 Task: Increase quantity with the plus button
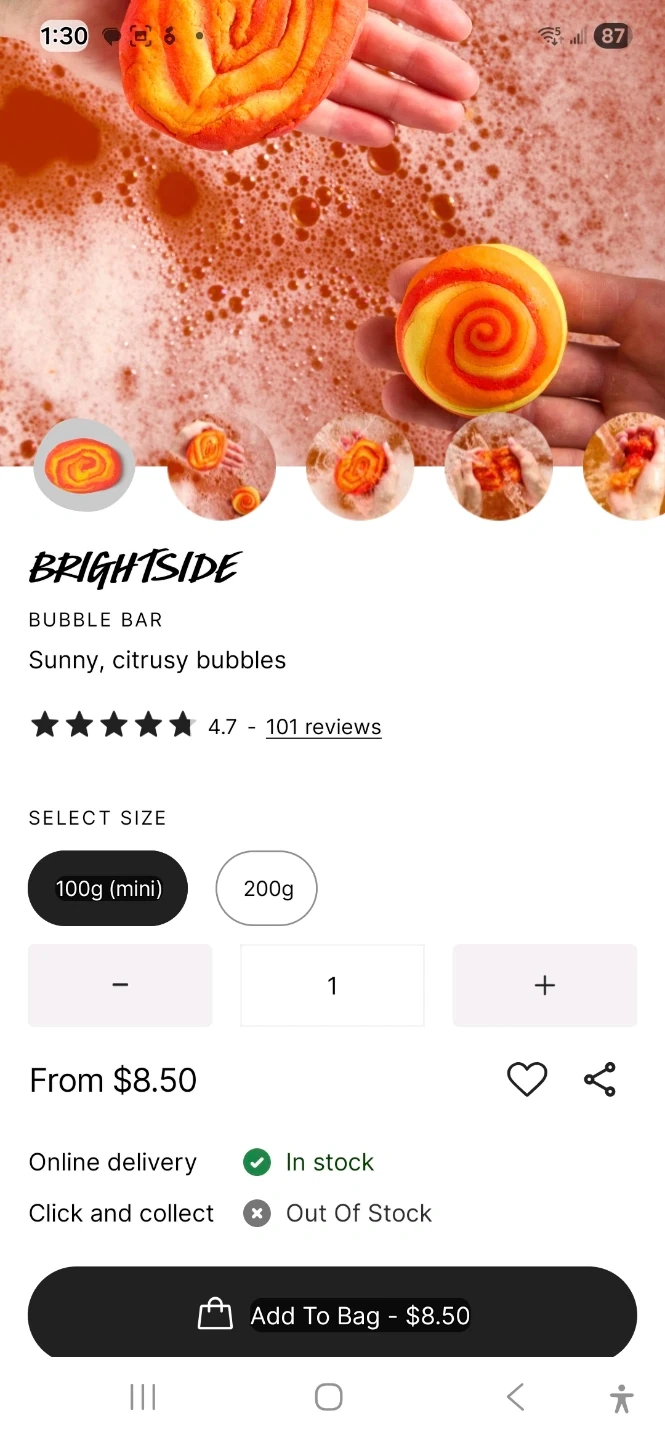pyautogui.click(x=544, y=985)
